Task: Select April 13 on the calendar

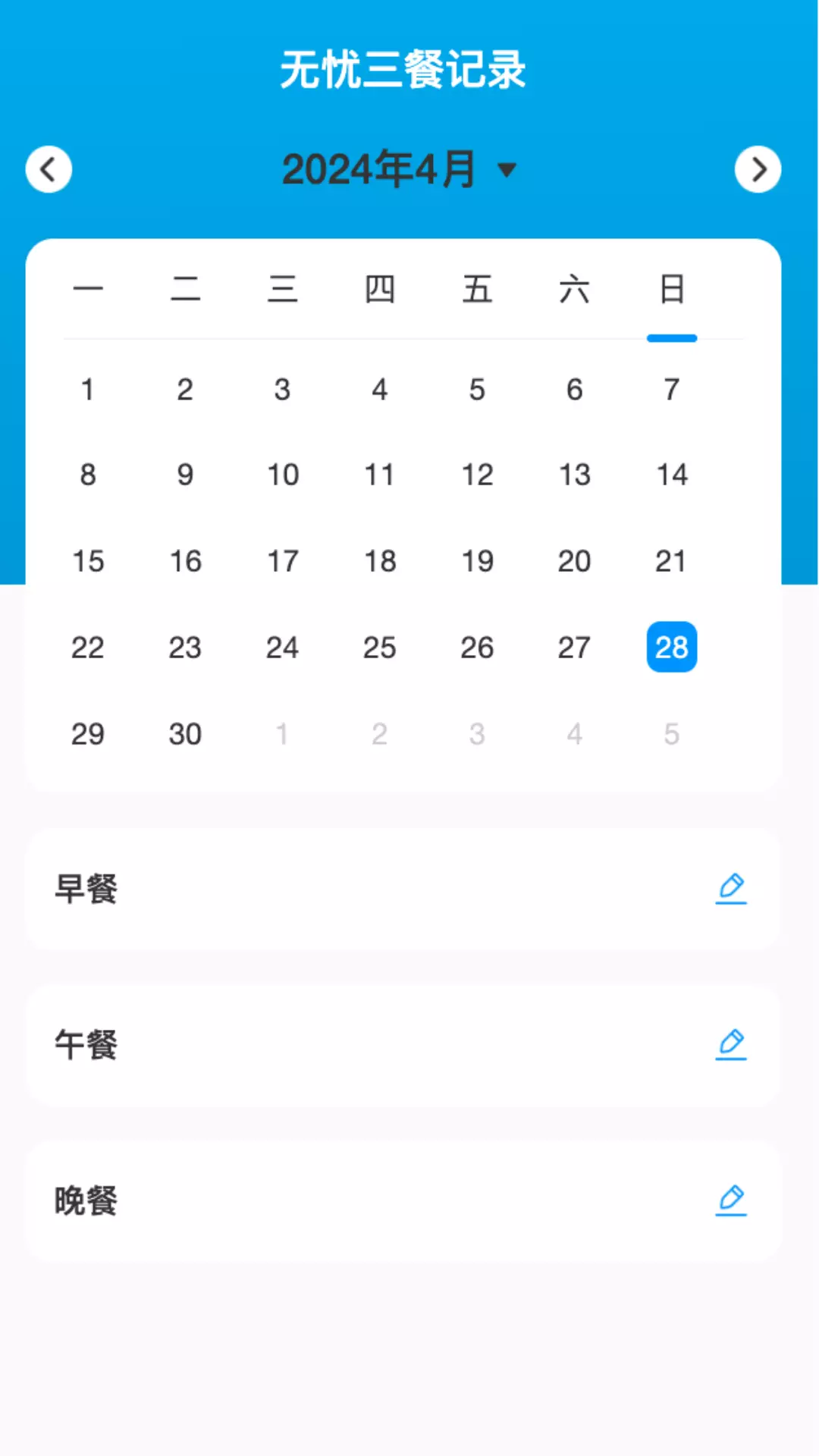Action: (575, 475)
